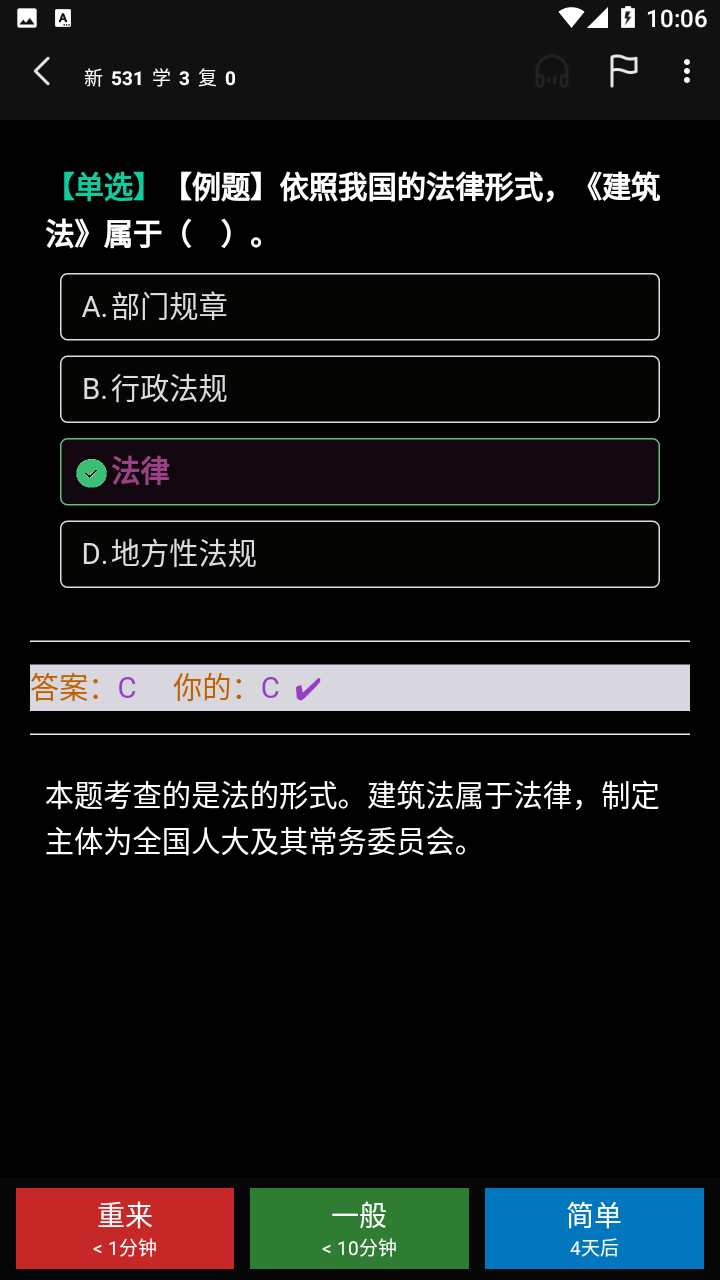Choose option B 行政法规

click(x=360, y=389)
